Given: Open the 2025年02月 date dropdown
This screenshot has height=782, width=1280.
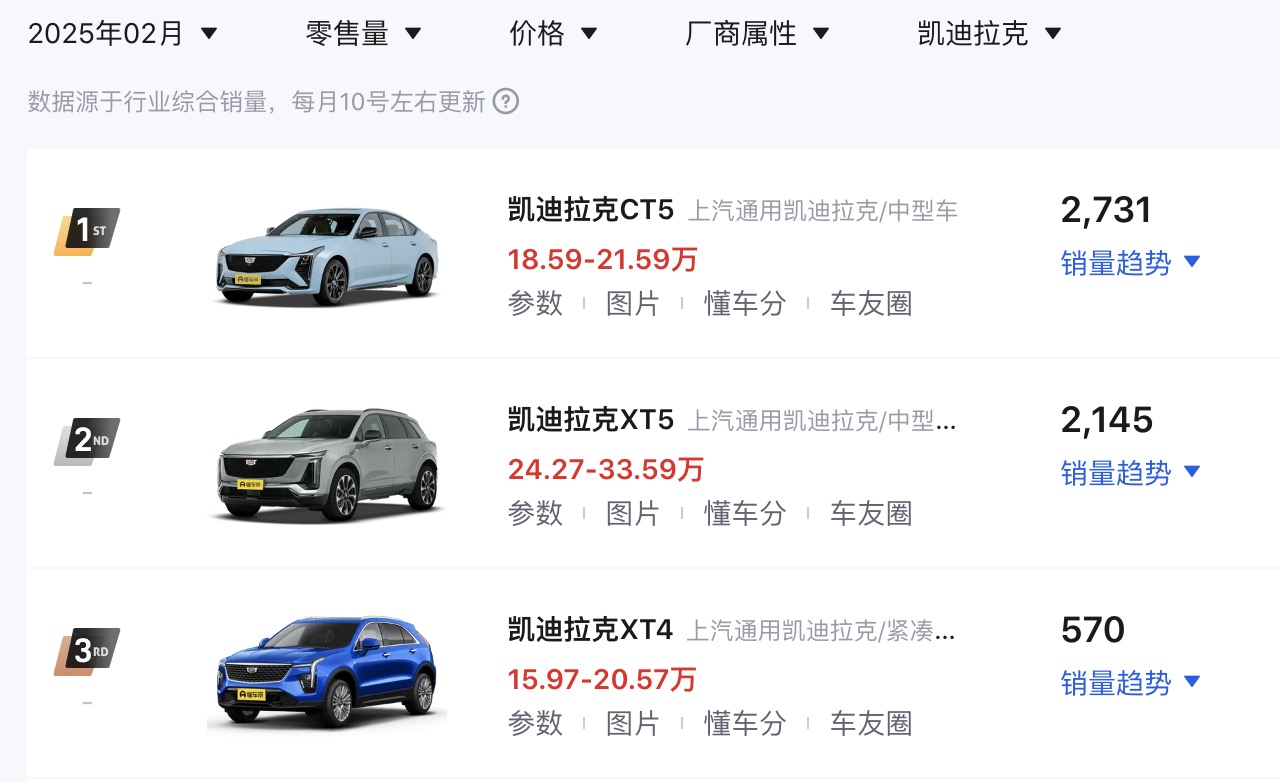Looking at the screenshot, I should [122, 33].
